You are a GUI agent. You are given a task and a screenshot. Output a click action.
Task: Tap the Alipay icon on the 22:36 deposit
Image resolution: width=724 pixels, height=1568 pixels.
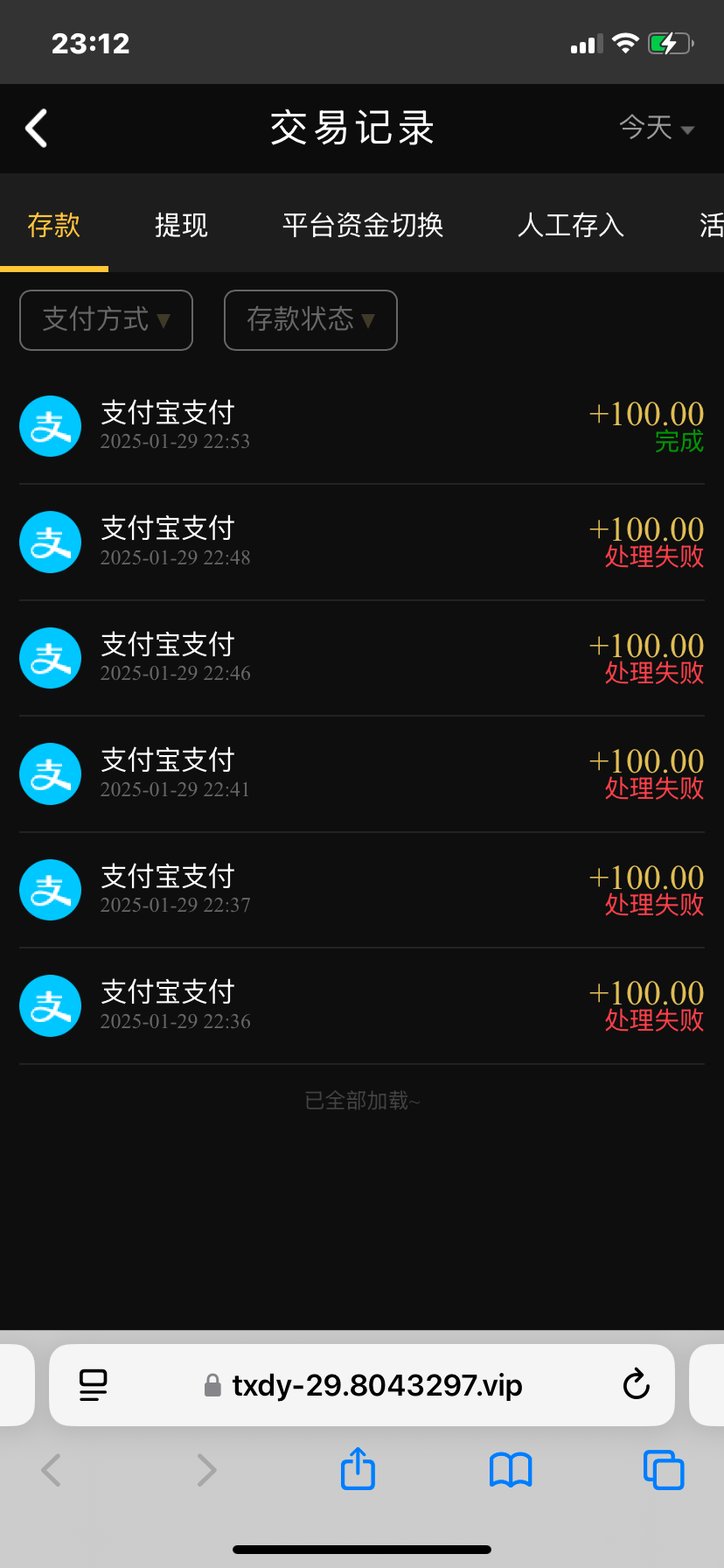pyautogui.click(x=50, y=1005)
